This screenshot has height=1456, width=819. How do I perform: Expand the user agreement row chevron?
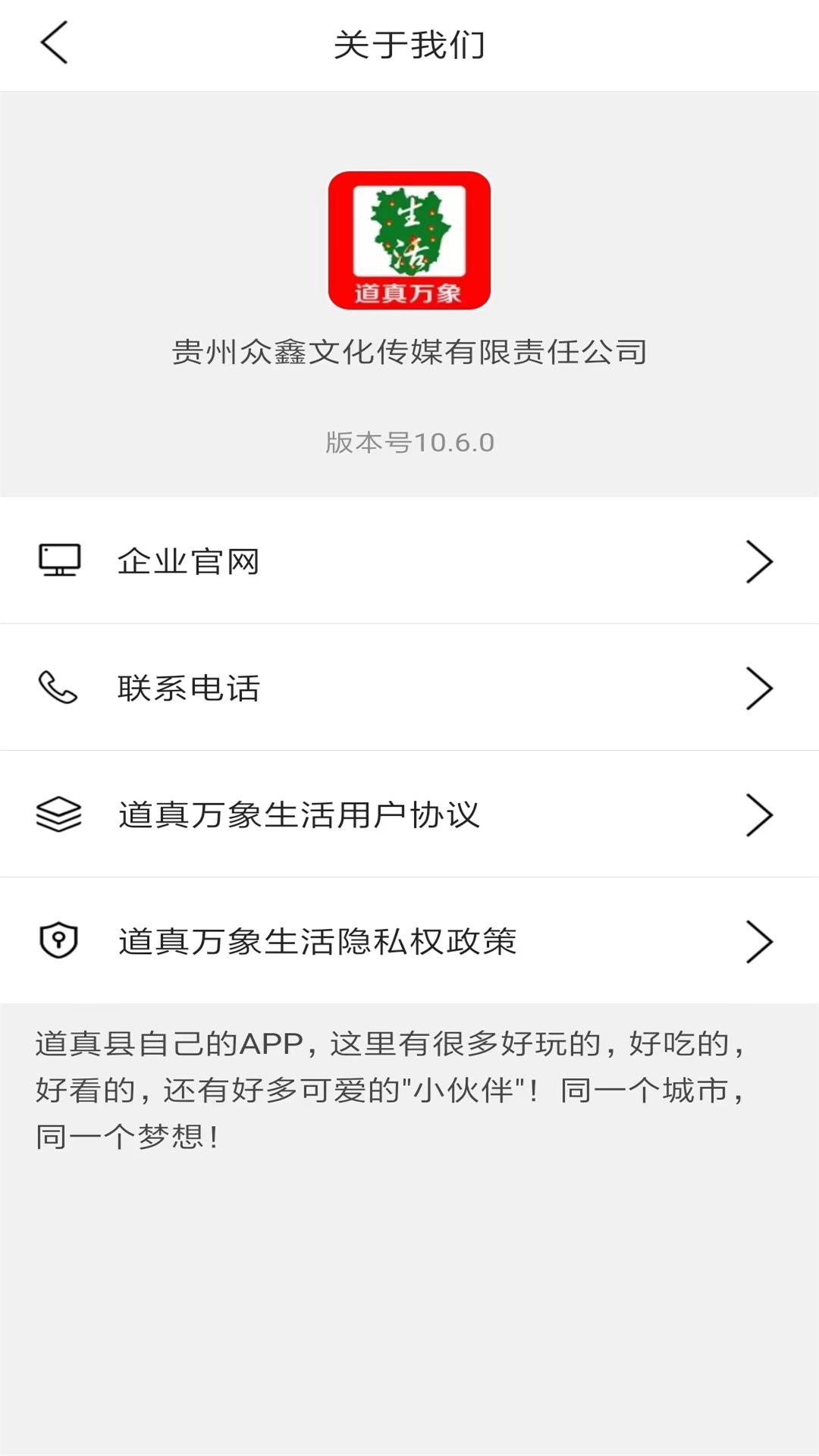(759, 814)
